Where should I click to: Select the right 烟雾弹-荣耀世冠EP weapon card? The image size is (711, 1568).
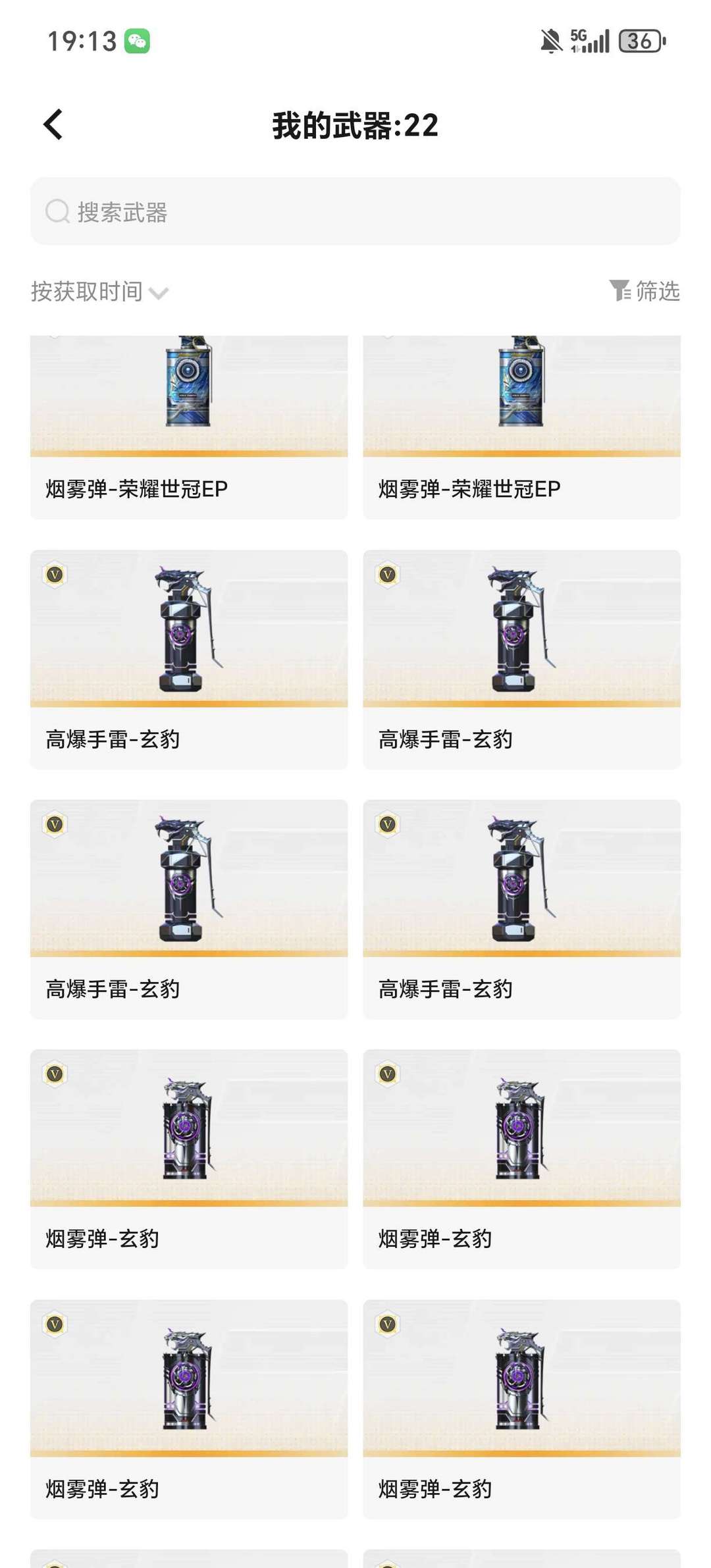pos(521,421)
